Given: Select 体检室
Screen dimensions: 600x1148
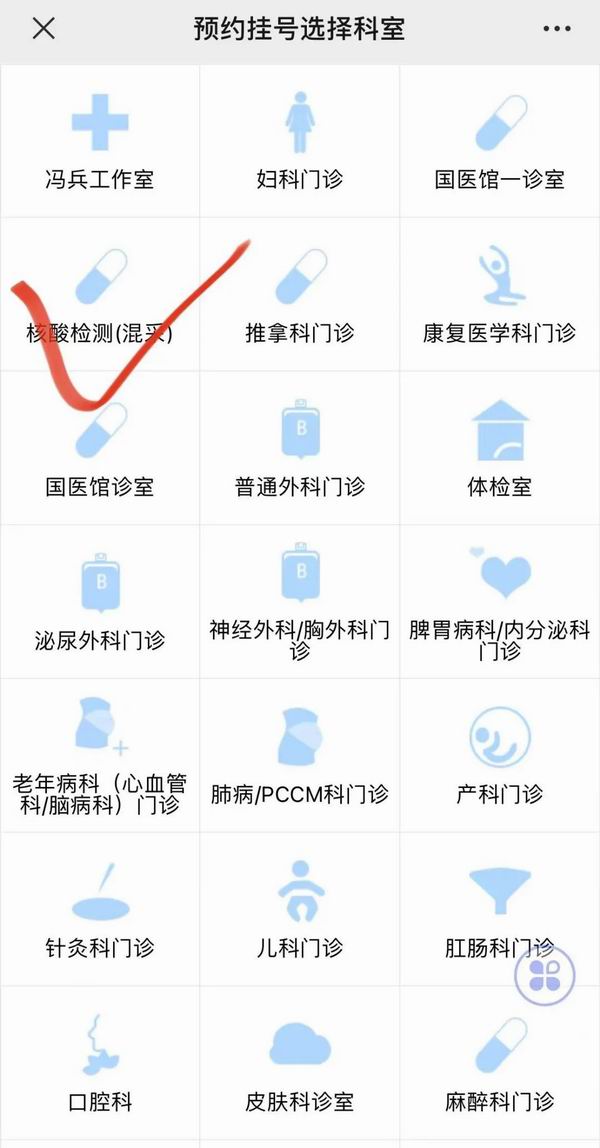Looking at the screenshot, I should (x=500, y=448).
